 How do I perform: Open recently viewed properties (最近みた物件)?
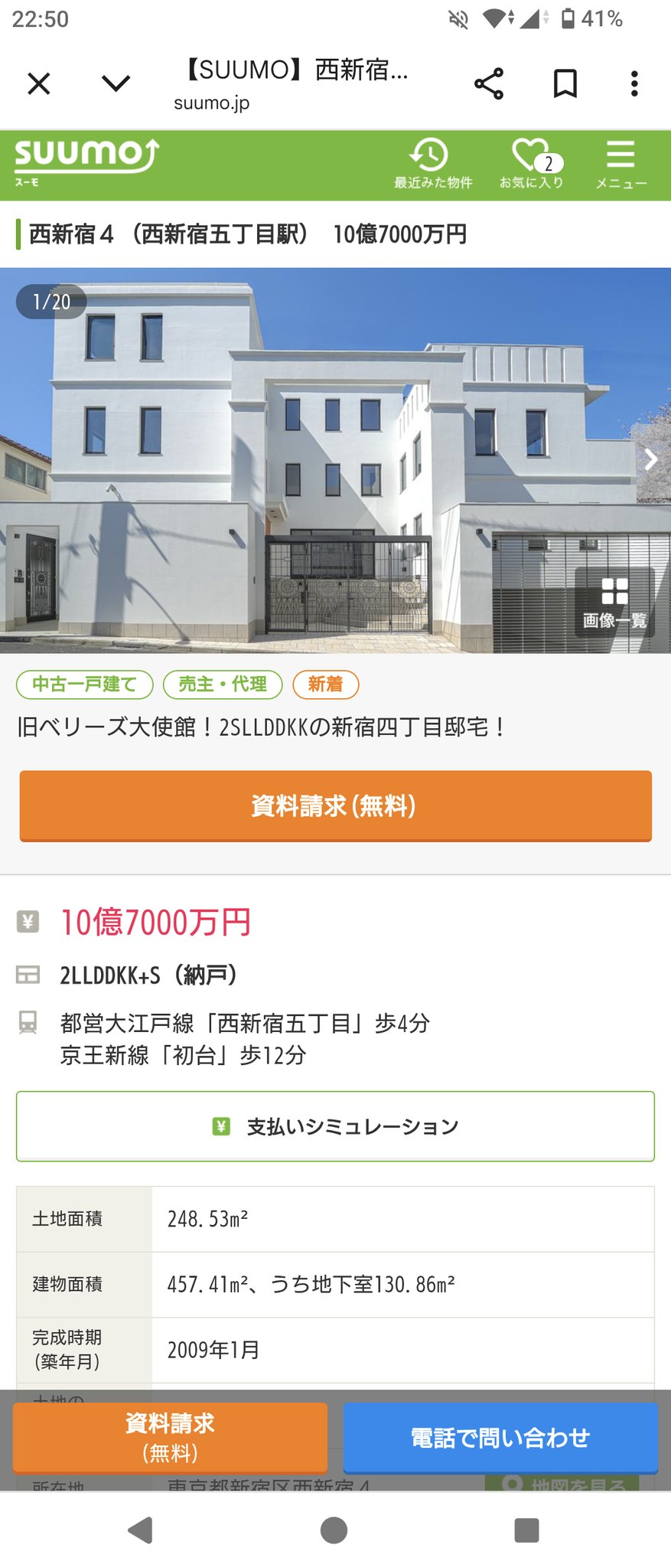click(432, 164)
